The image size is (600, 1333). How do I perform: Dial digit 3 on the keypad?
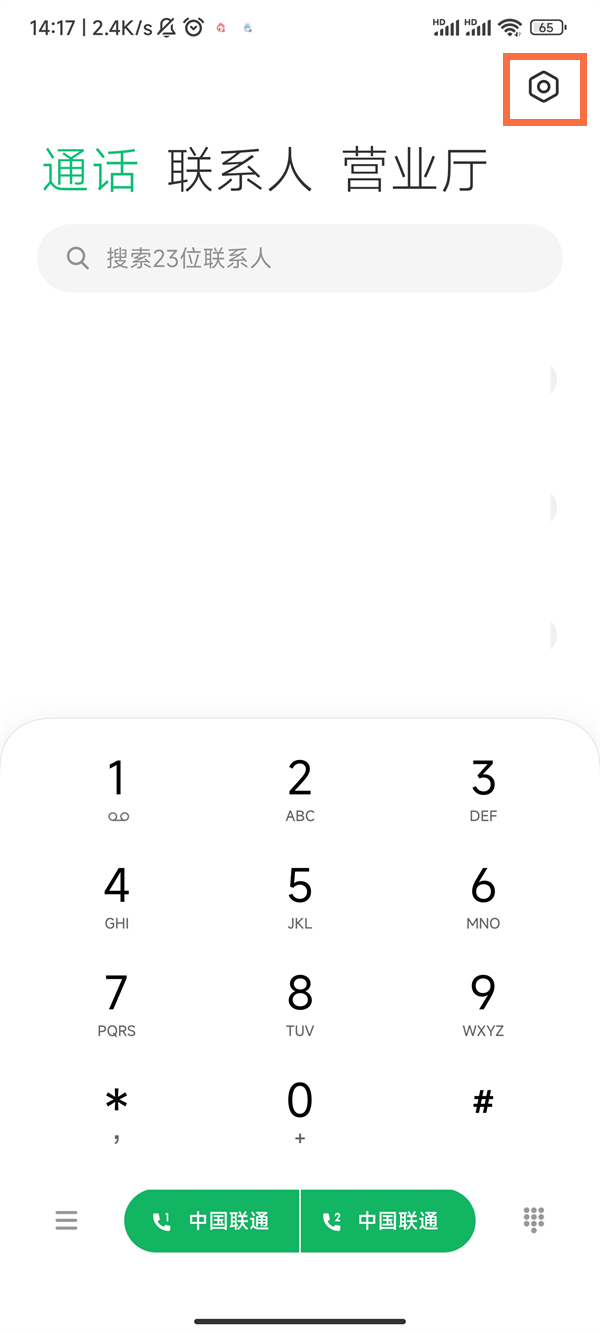483,788
